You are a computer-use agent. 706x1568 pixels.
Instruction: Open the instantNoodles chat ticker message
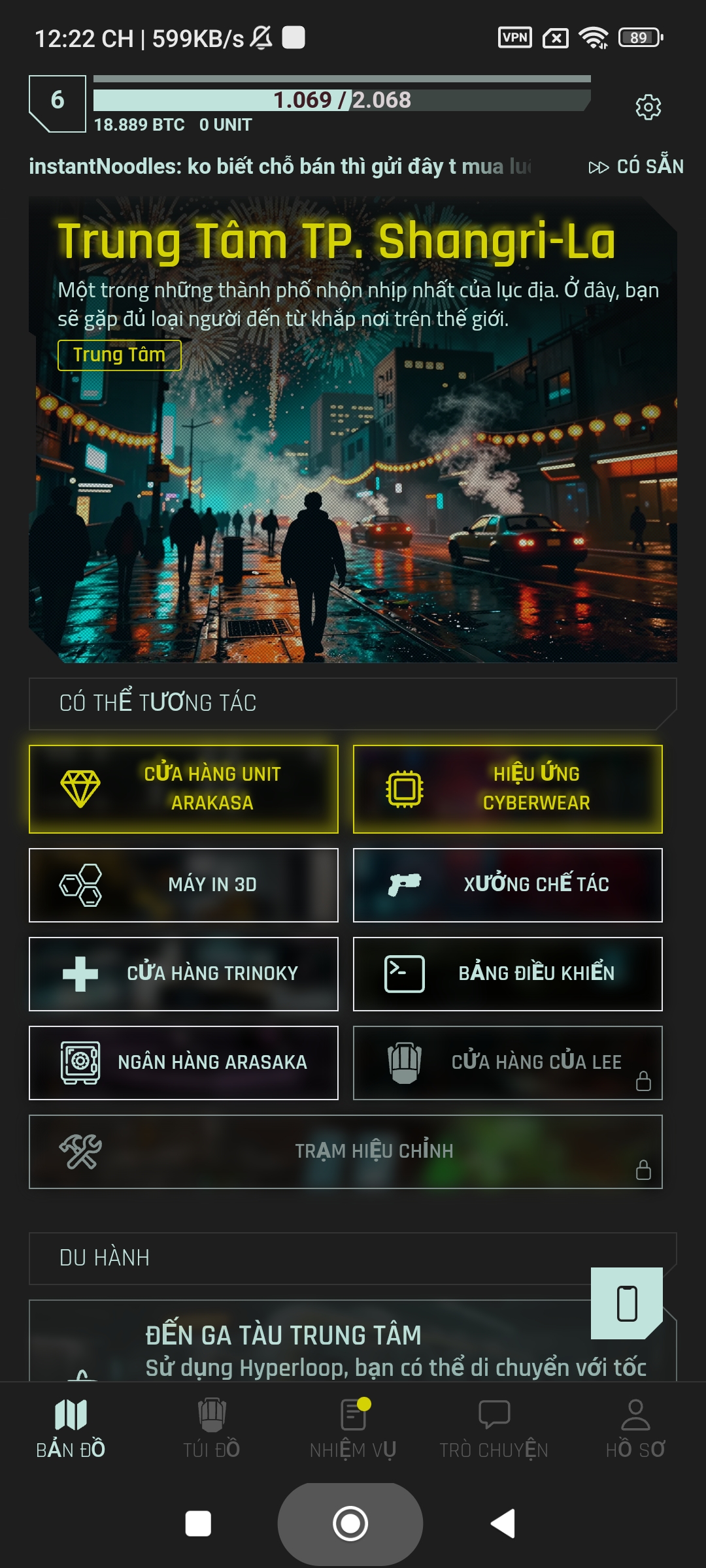281,167
